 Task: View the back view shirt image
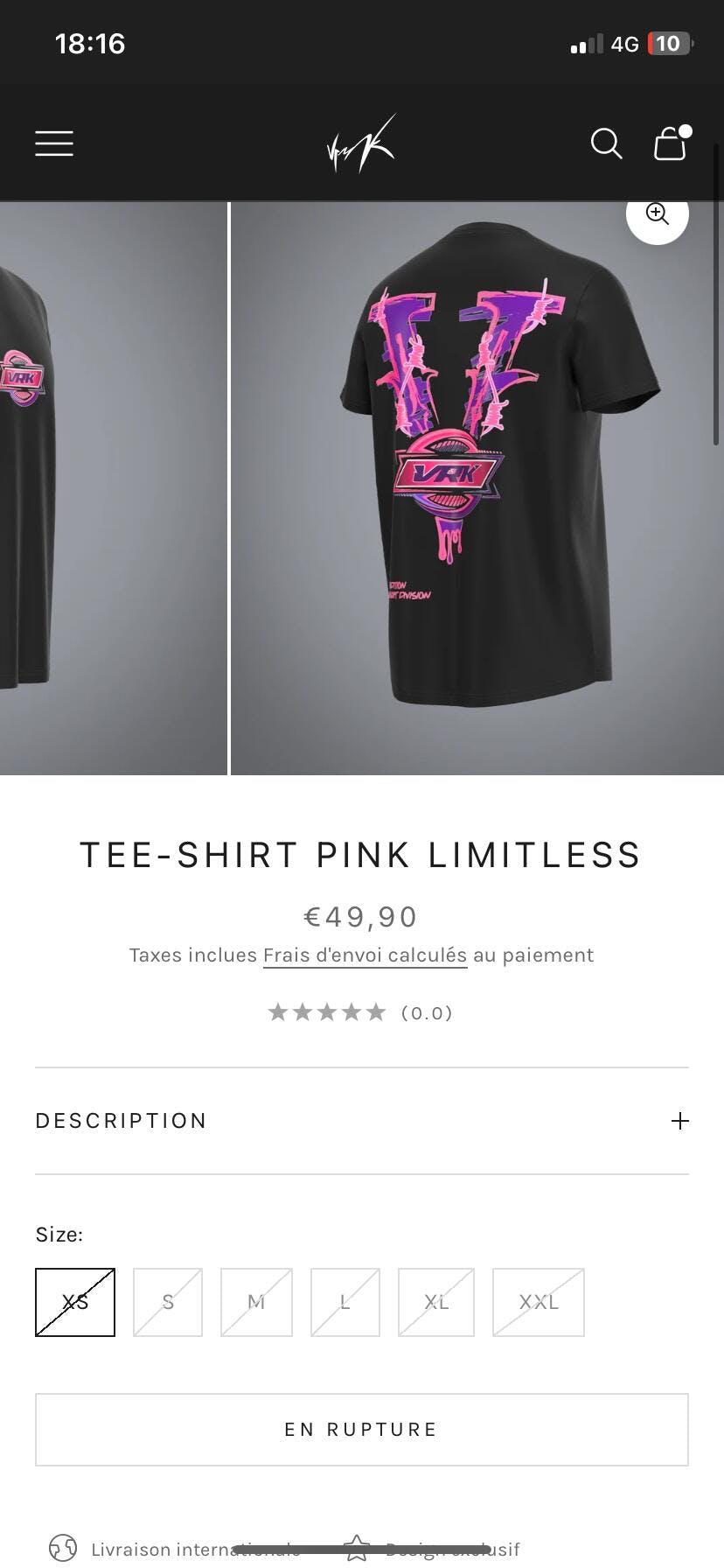[x=477, y=490]
